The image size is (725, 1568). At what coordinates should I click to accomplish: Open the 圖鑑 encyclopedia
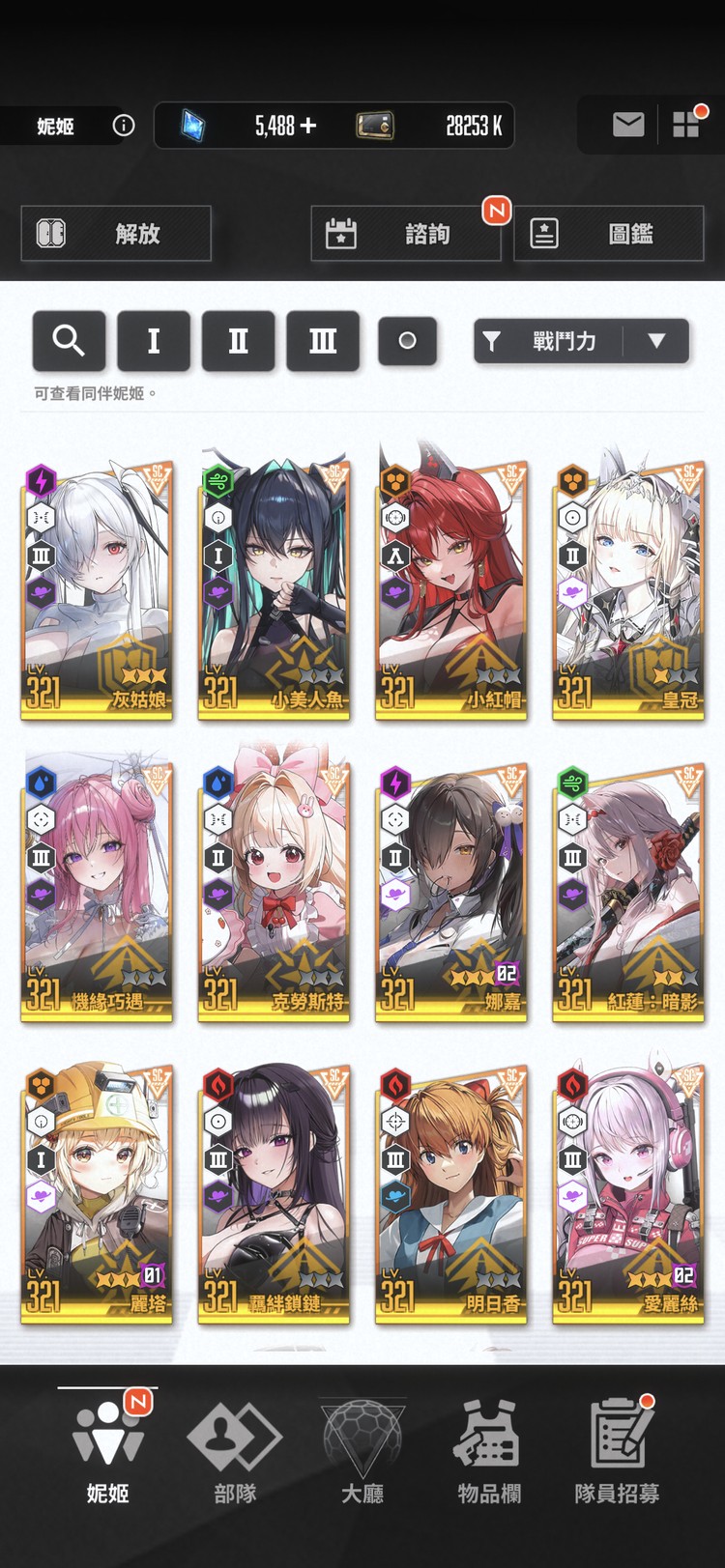tap(608, 234)
